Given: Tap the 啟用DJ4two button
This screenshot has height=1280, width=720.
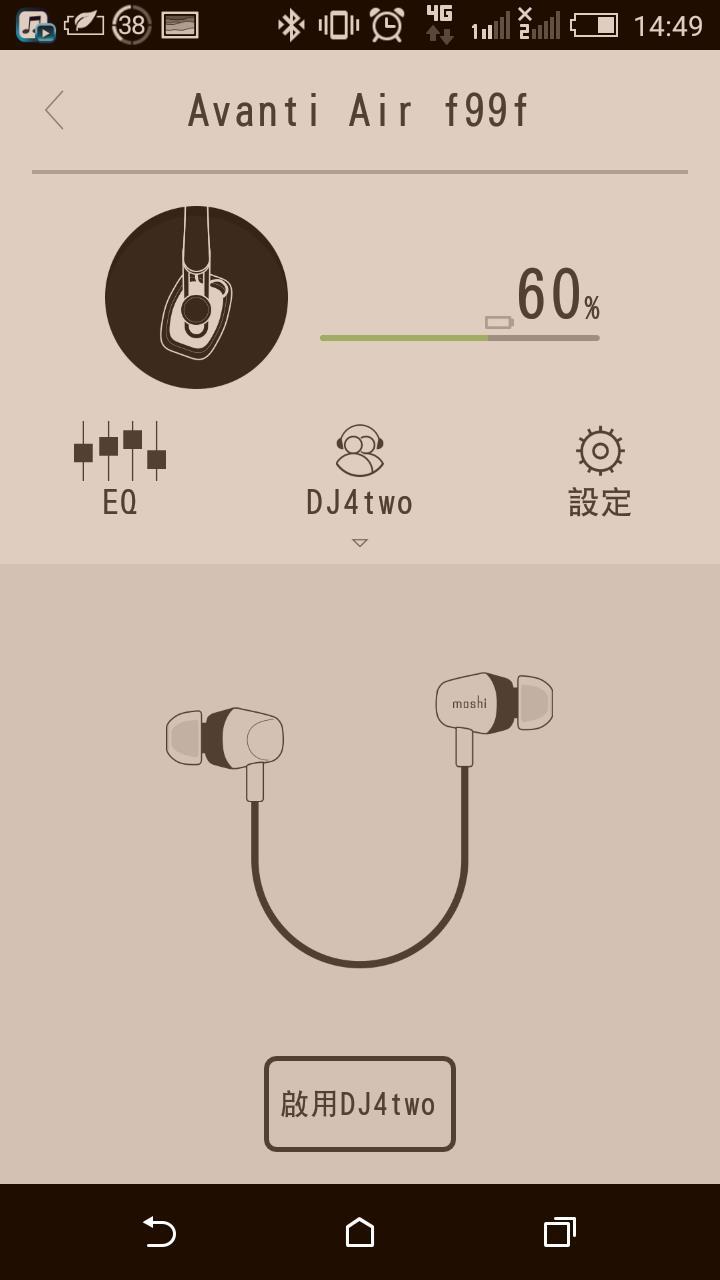Looking at the screenshot, I should (x=359, y=1104).
